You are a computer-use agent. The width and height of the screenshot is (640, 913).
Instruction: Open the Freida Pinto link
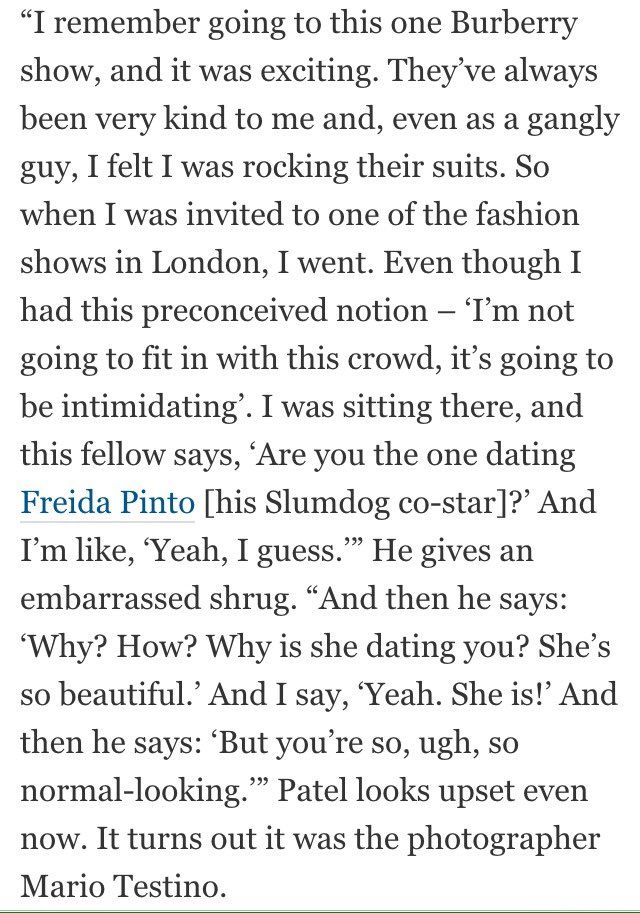coord(107,501)
